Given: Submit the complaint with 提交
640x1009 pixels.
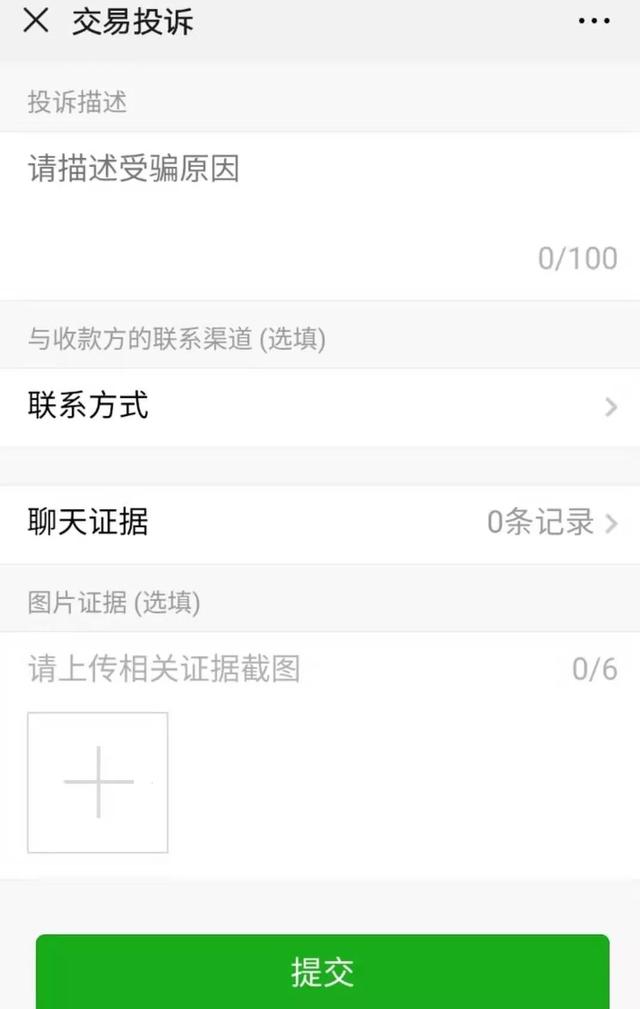Looking at the screenshot, I should pyautogui.click(x=322, y=971).
